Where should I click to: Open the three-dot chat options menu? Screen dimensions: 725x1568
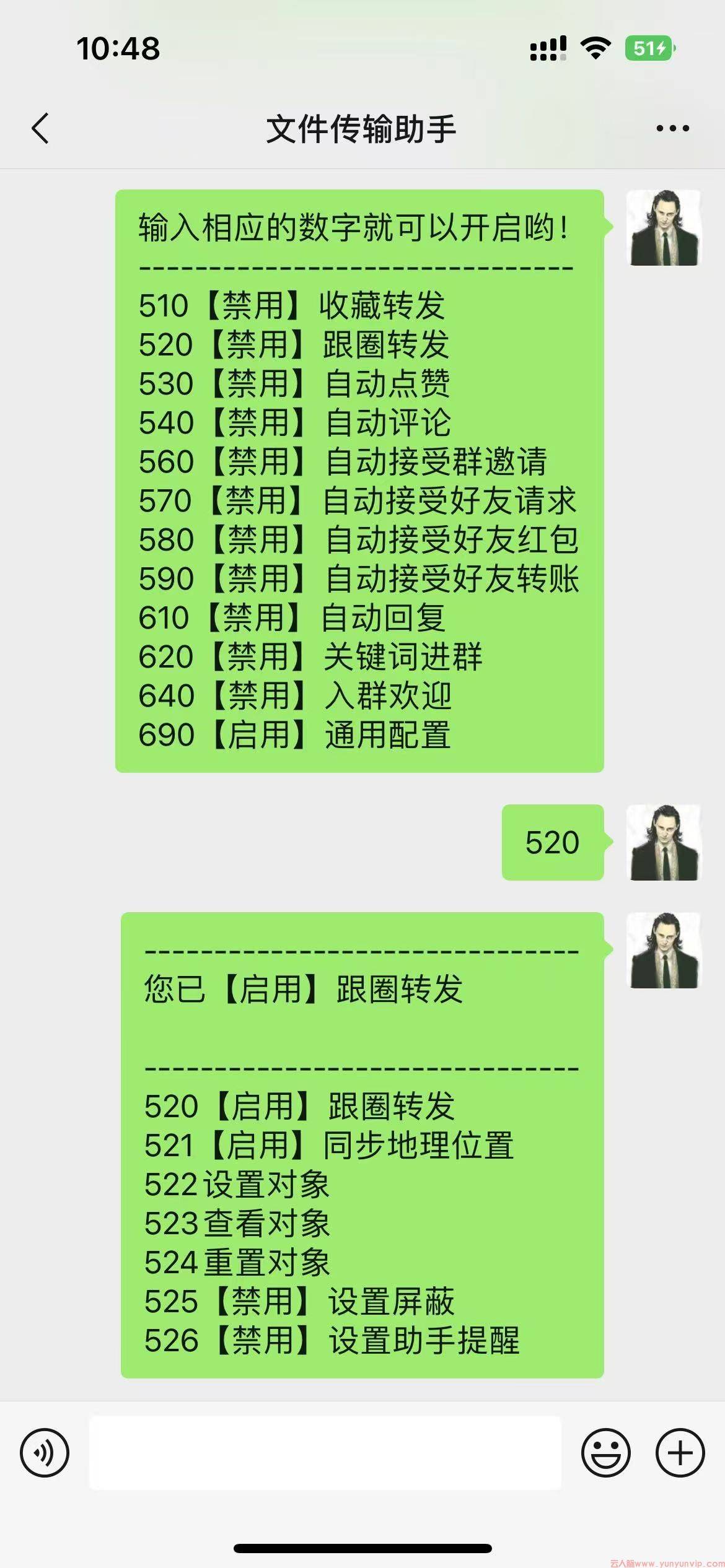(x=672, y=129)
